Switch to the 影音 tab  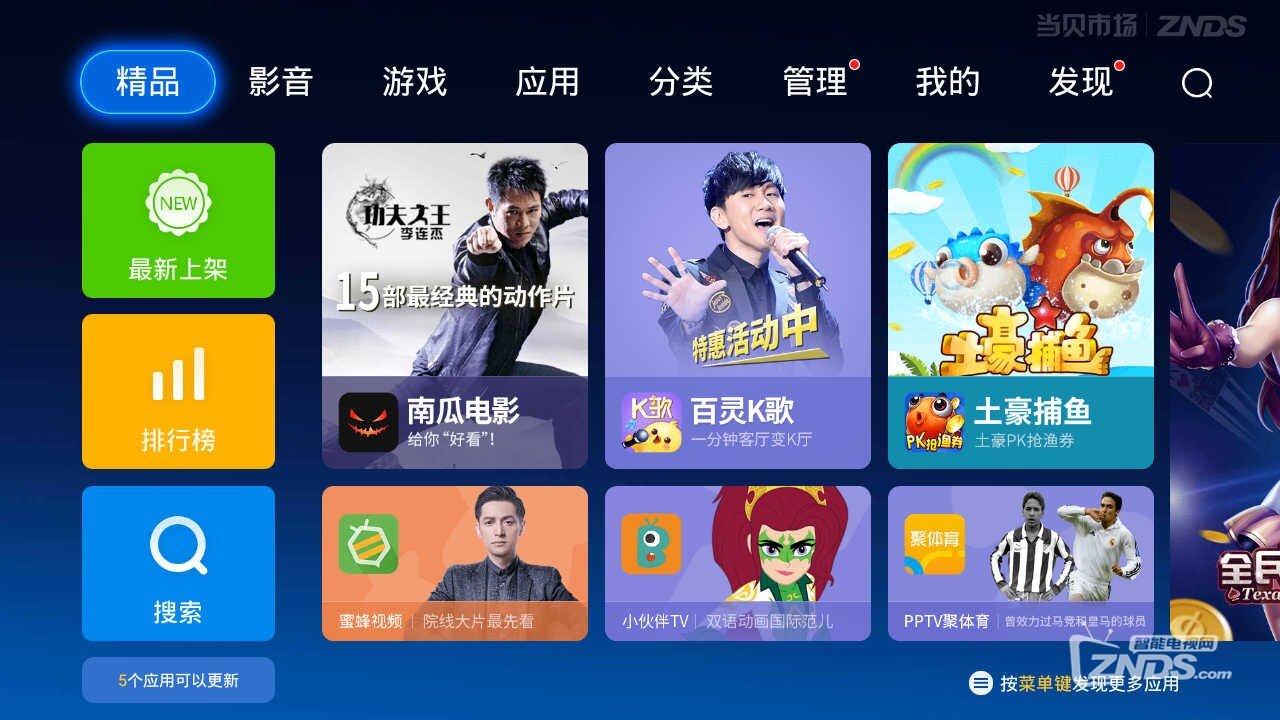point(281,82)
